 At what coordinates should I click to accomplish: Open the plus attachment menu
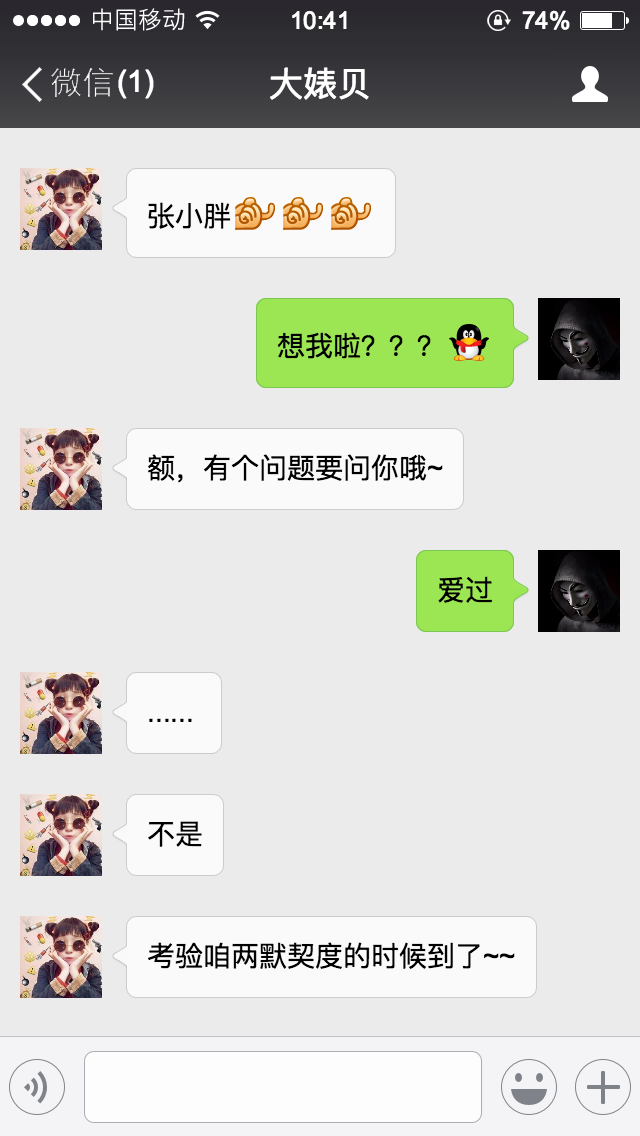point(602,1087)
